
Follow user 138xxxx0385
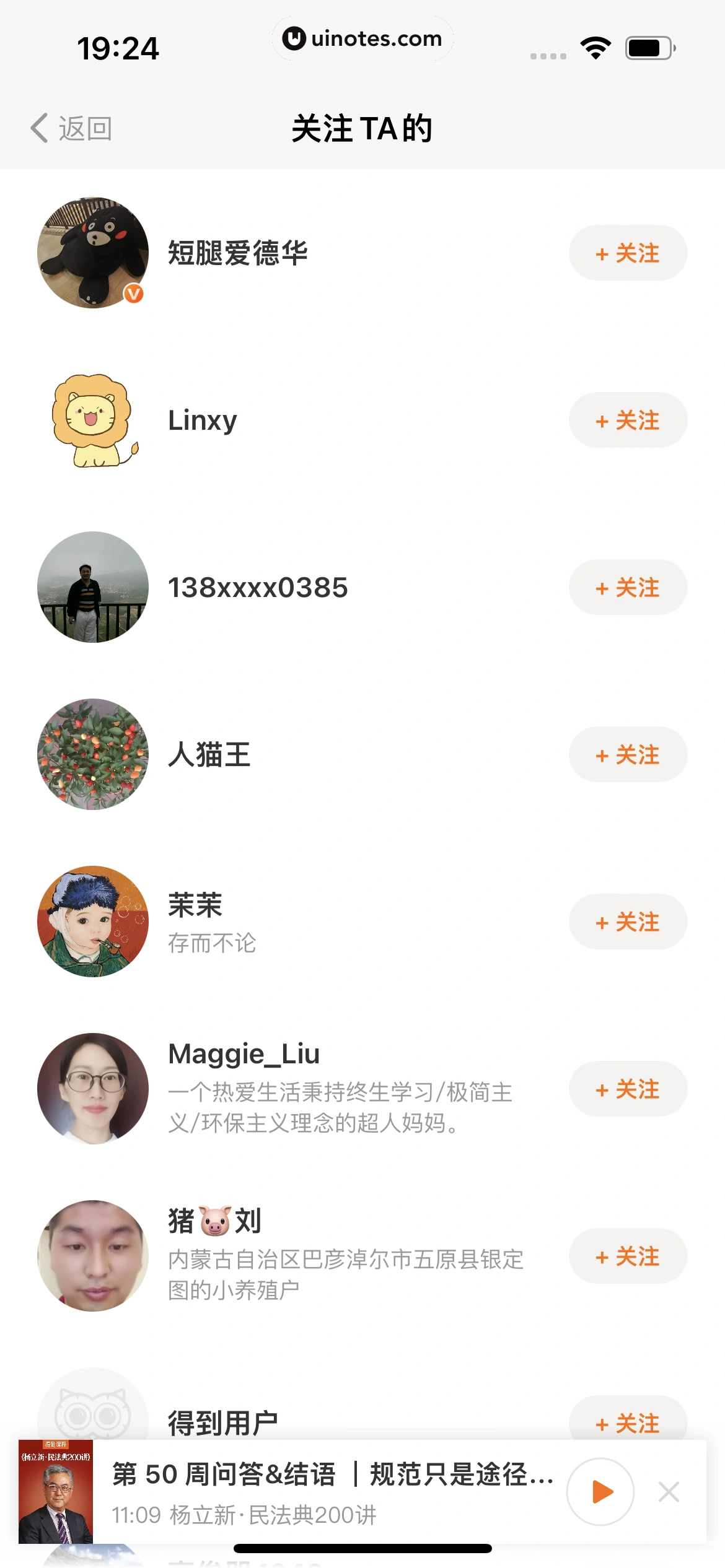point(628,588)
